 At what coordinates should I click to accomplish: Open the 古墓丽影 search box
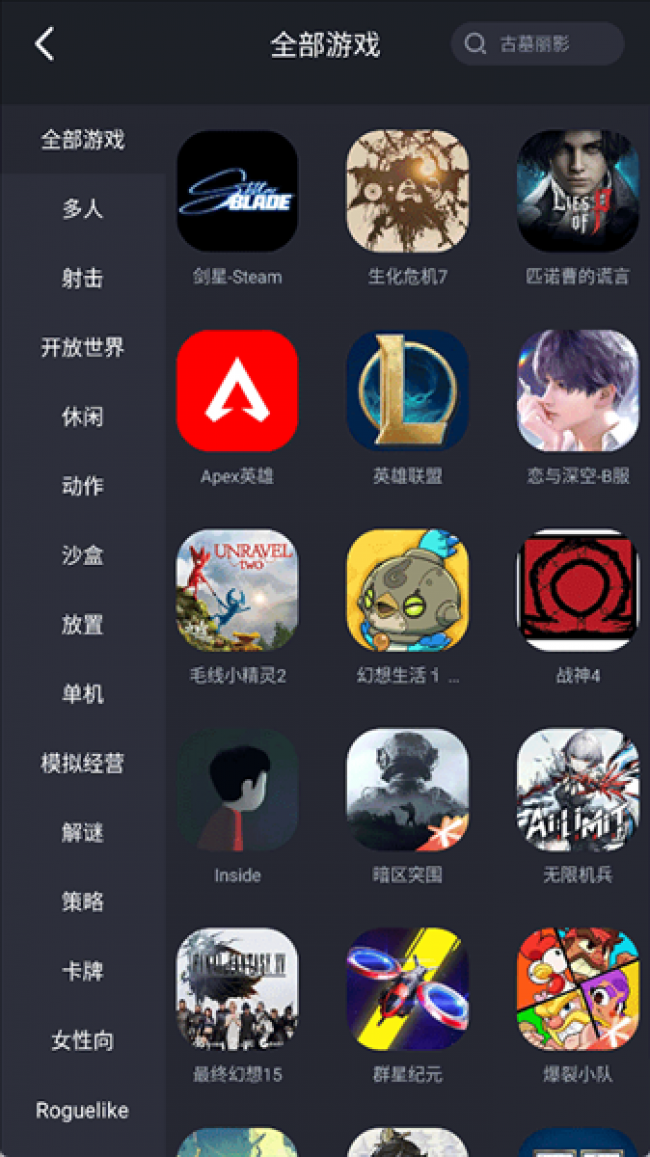[537, 44]
